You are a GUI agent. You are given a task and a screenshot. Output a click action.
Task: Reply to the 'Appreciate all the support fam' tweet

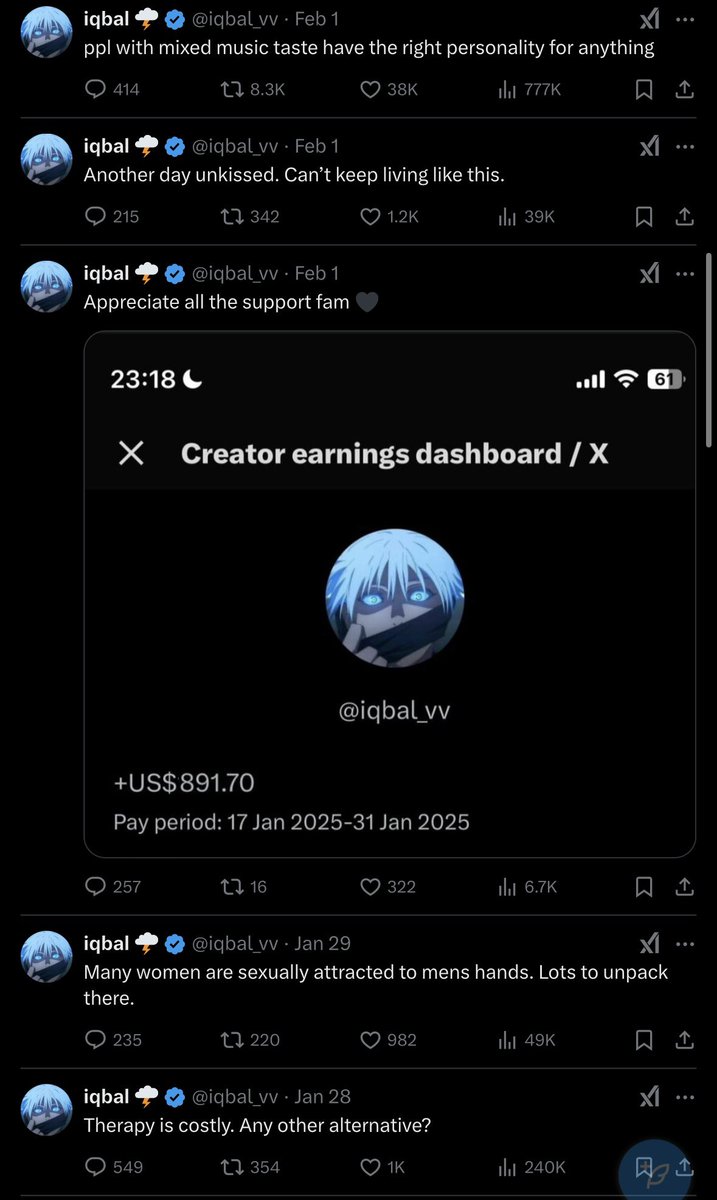96,886
